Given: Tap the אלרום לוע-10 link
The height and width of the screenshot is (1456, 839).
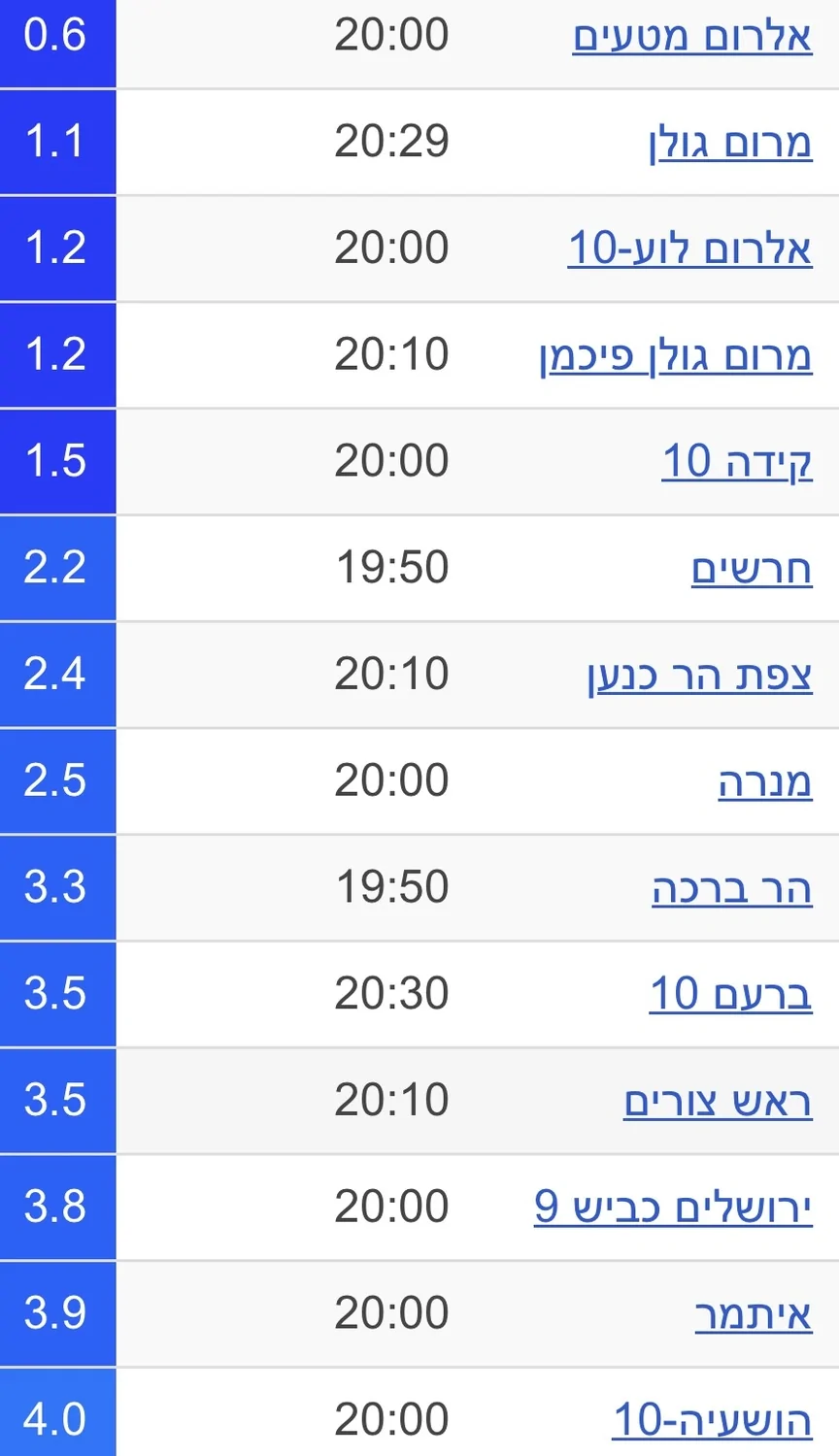Looking at the screenshot, I should pos(689,248).
